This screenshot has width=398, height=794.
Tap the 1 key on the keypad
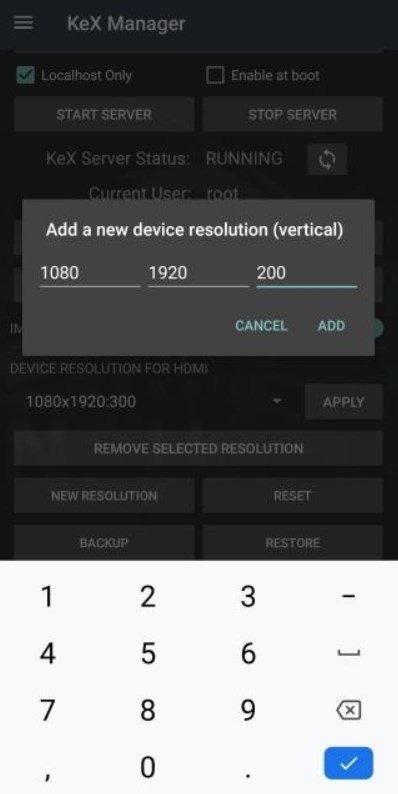tap(48, 597)
